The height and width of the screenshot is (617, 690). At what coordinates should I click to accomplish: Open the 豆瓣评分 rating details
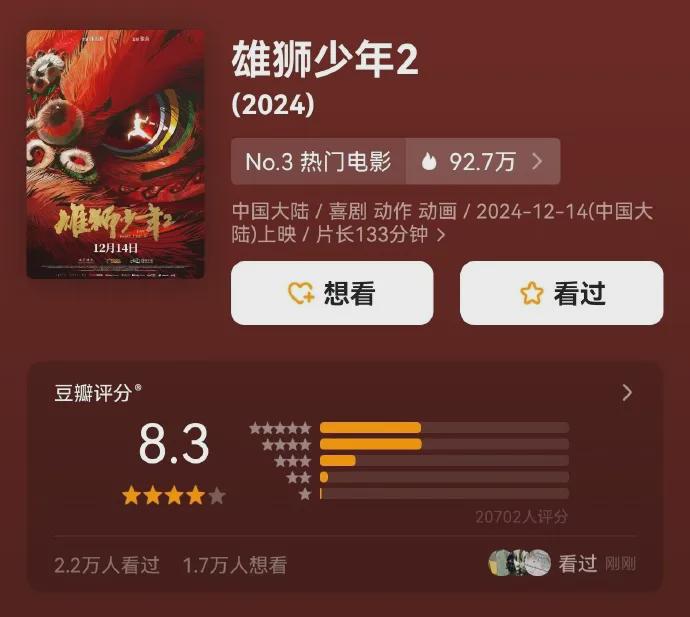tap(627, 393)
